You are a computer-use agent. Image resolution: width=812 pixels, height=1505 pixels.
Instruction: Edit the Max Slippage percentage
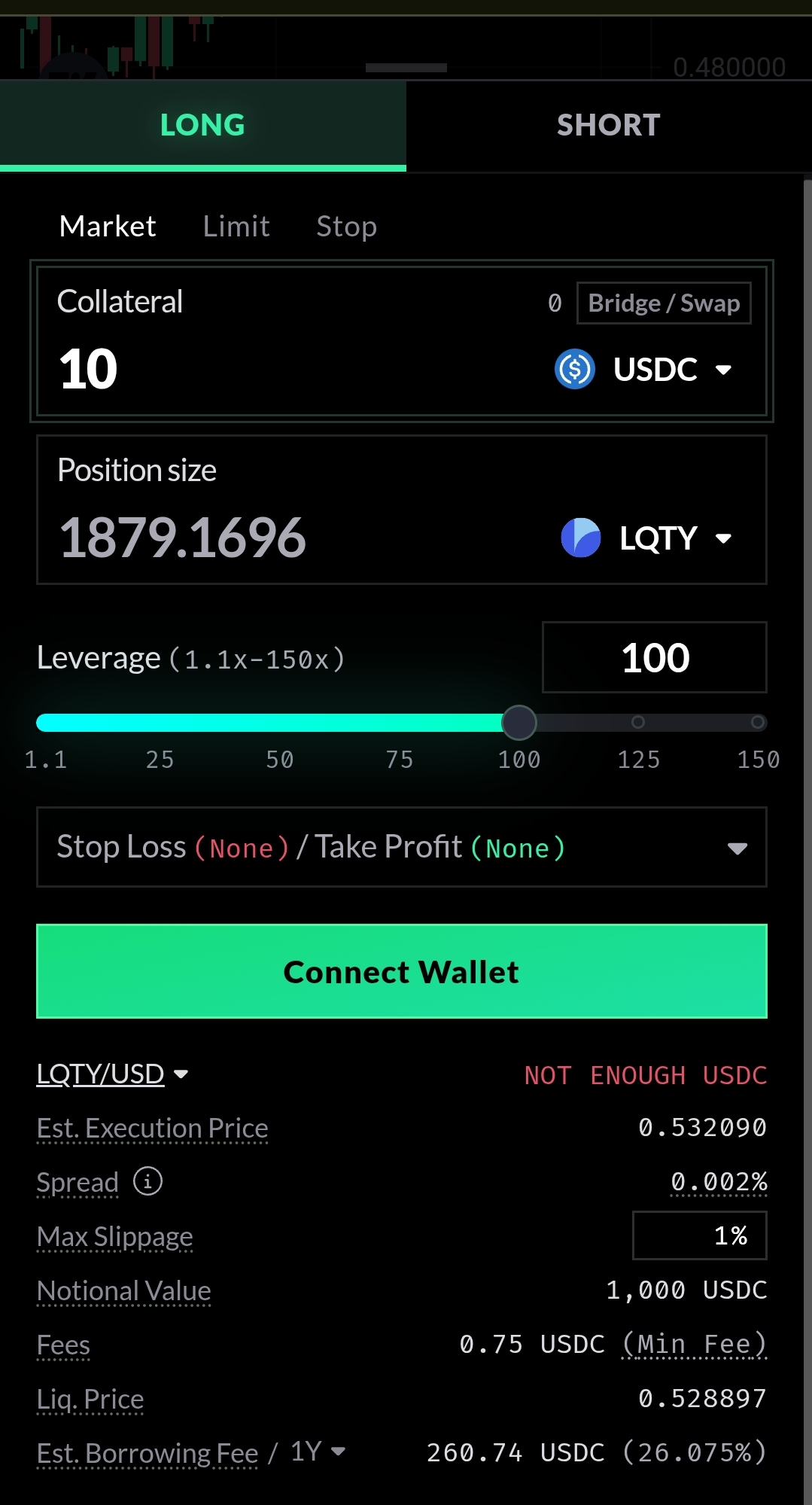tap(699, 1235)
